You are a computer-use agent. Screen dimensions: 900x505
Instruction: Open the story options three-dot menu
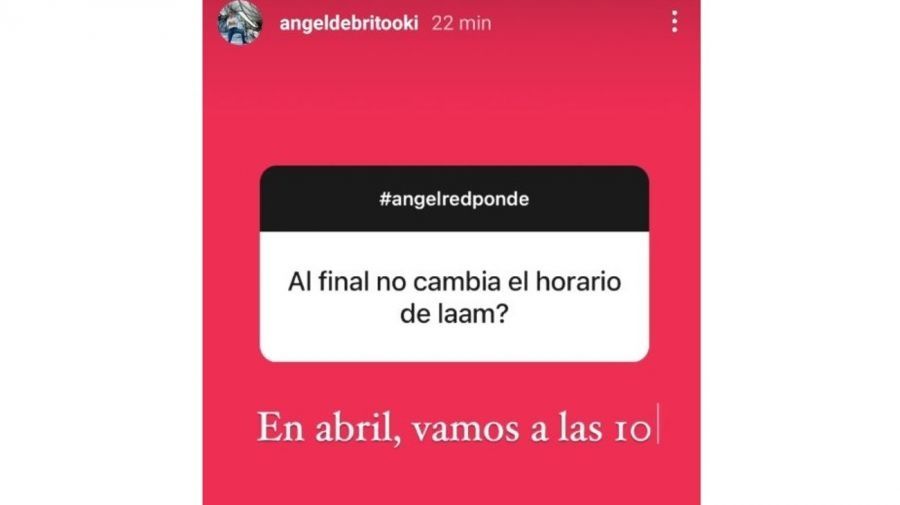[x=675, y=22]
